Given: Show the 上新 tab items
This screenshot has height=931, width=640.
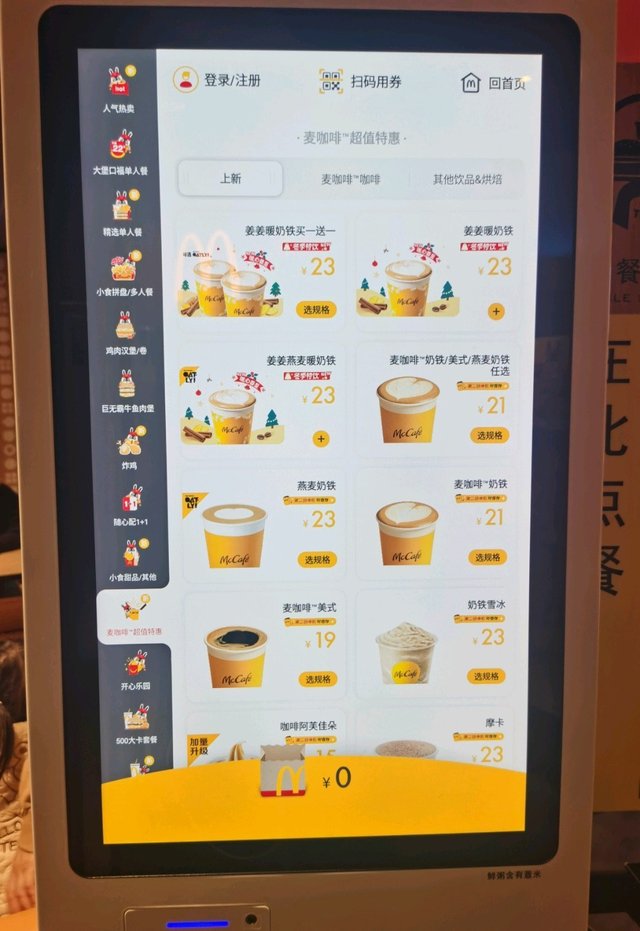Looking at the screenshot, I should tap(231, 179).
